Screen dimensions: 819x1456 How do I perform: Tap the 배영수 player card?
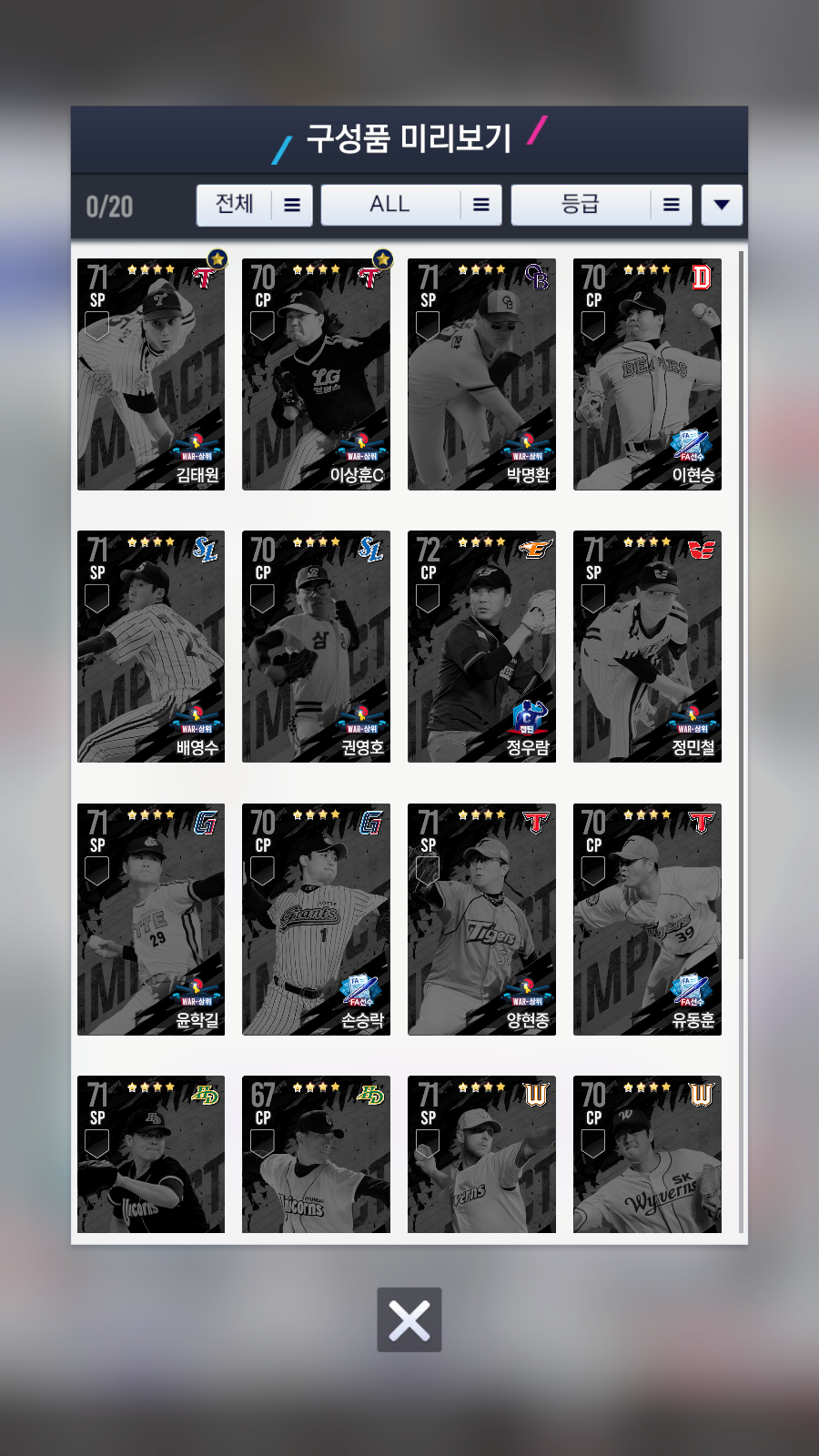coord(151,646)
